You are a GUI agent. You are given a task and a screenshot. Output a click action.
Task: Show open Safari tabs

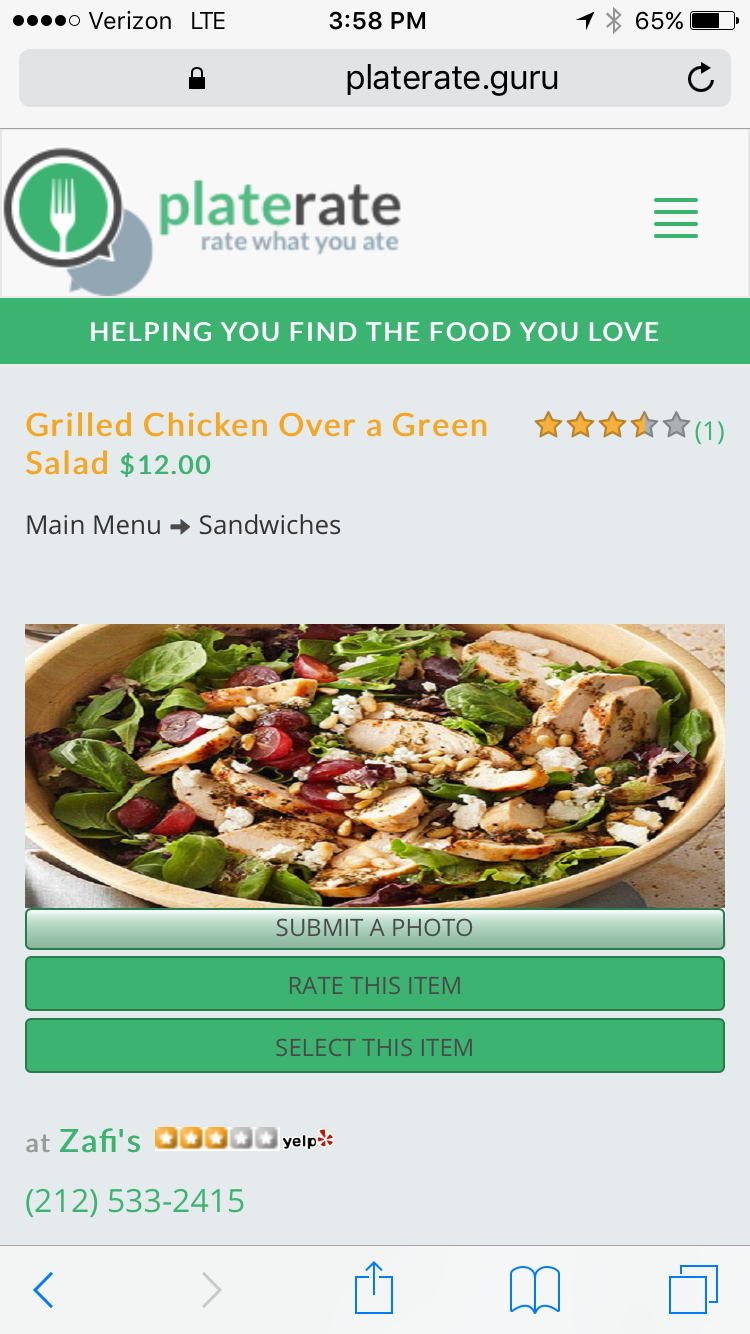click(693, 1289)
